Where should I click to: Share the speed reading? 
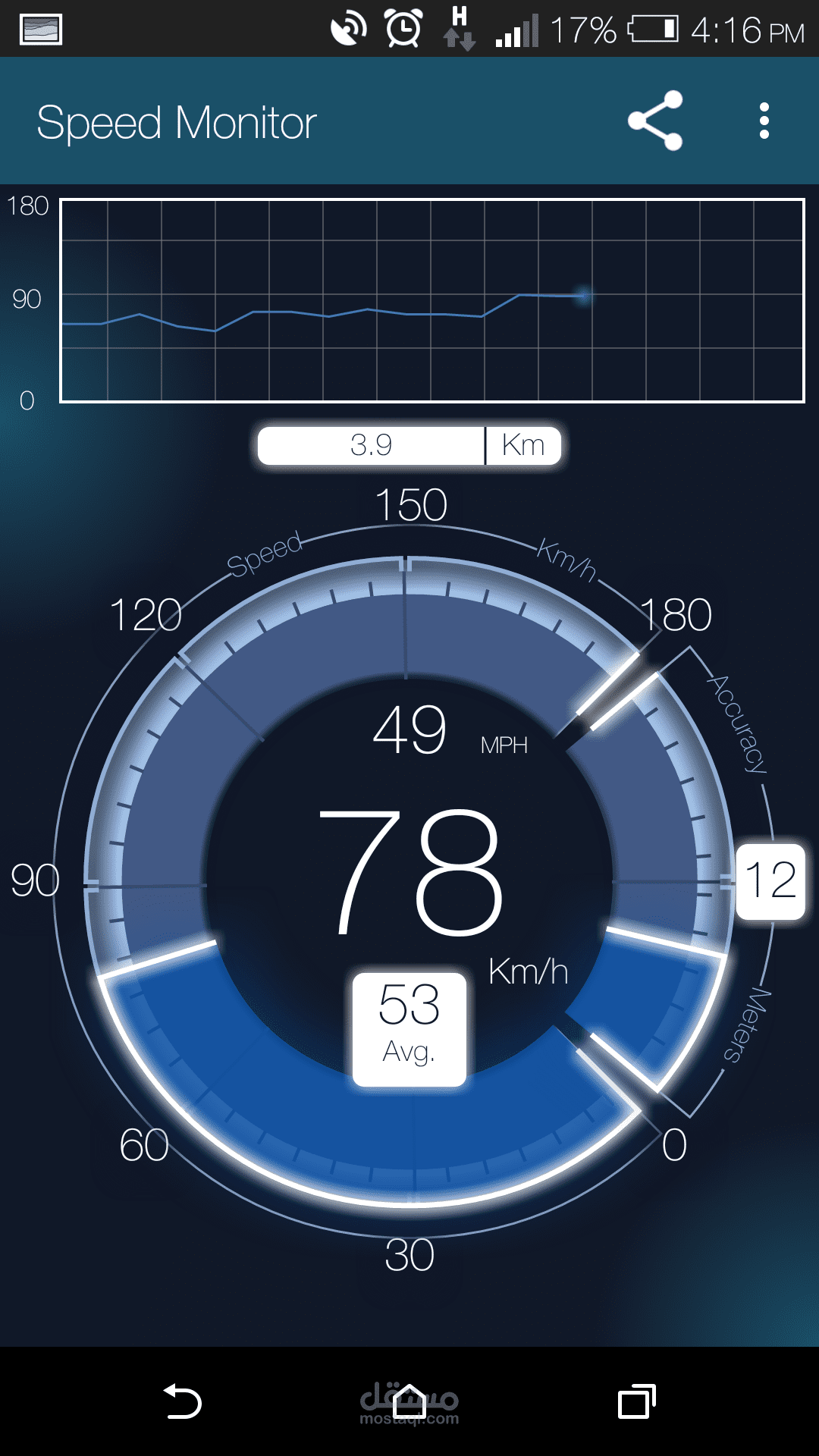tap(655, 121)
